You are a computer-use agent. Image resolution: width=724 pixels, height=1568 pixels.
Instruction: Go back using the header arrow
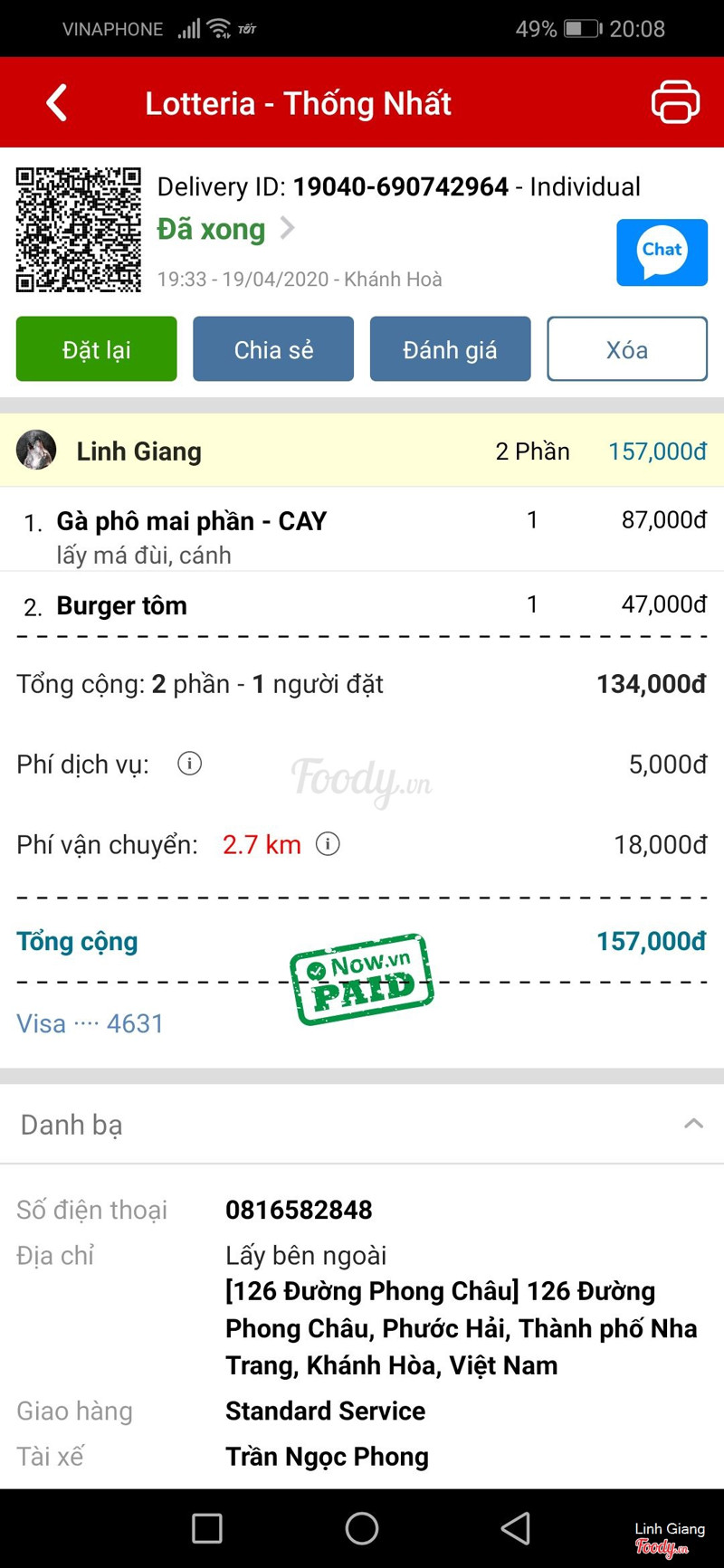[x=57, y=102]
